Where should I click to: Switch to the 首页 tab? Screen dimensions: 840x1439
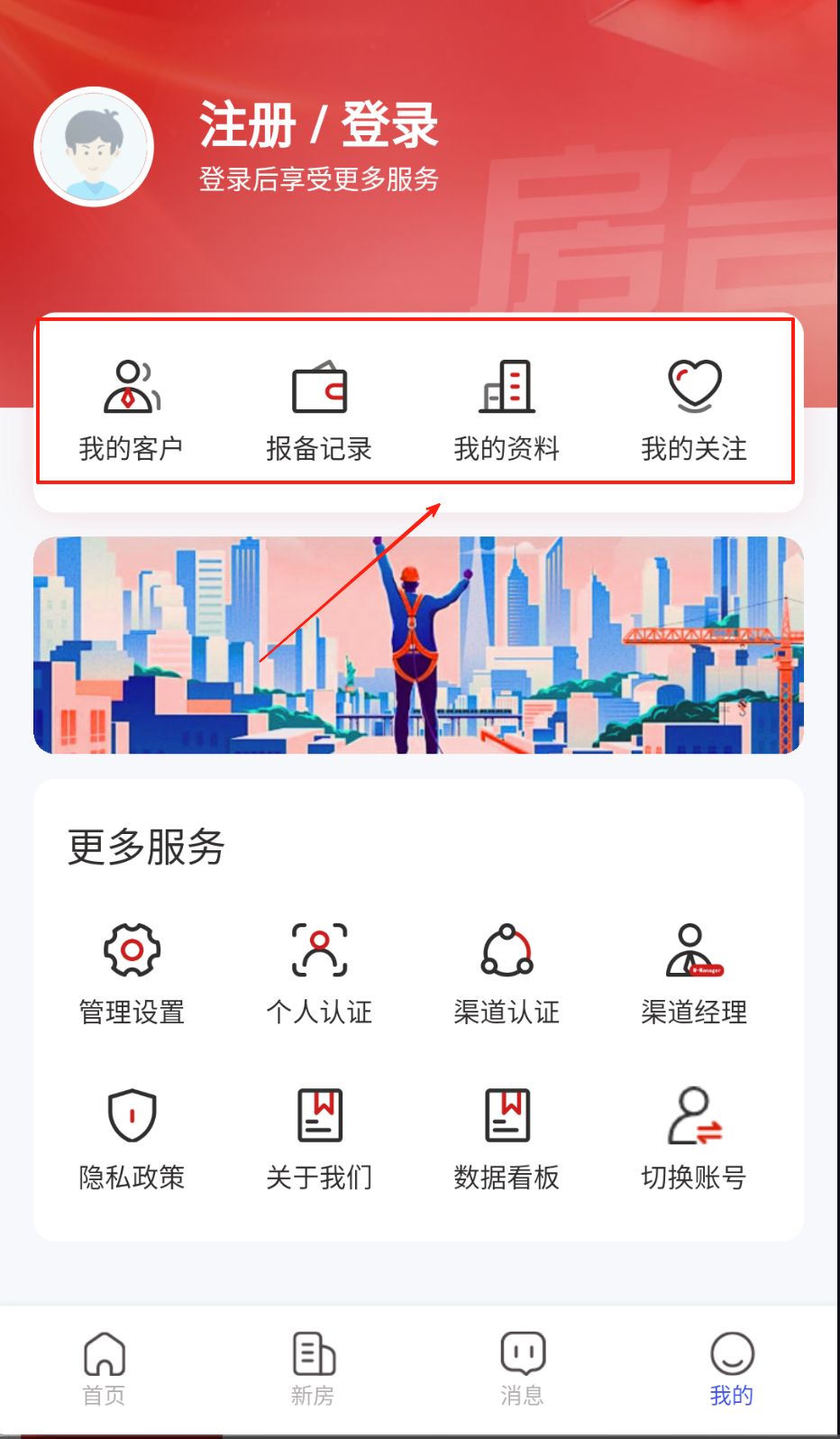(105, 1369)
